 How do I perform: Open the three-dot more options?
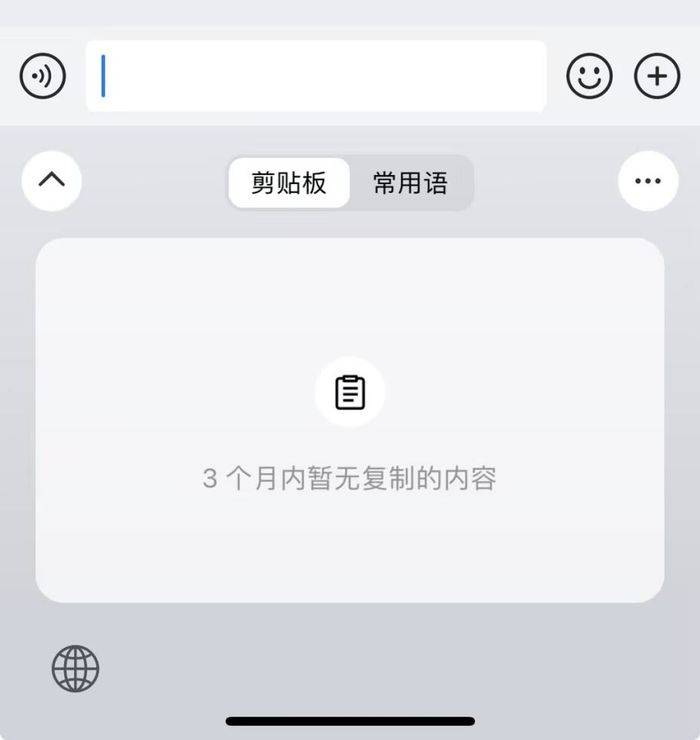click(x=648, y=181)
